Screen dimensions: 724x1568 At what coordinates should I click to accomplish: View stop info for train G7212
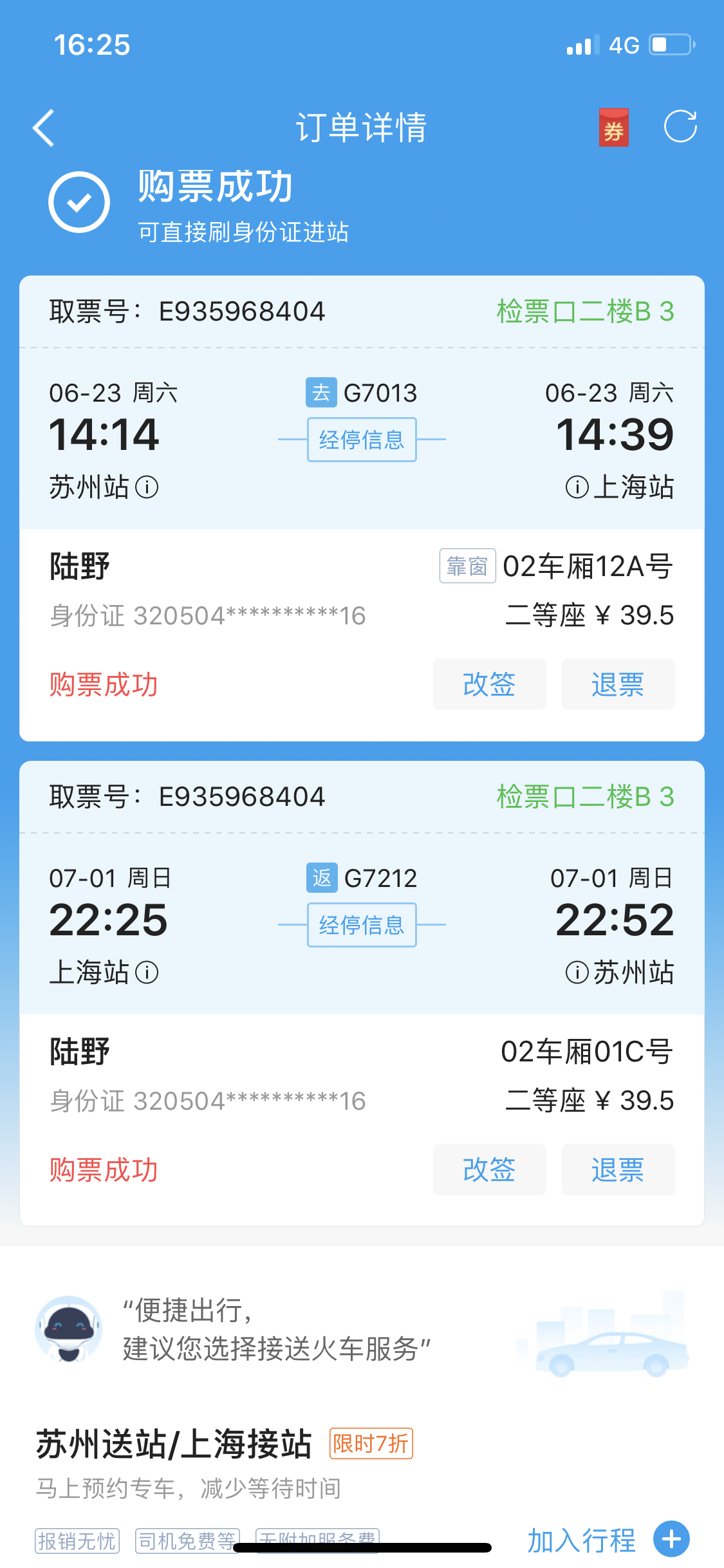coord(362,925)
